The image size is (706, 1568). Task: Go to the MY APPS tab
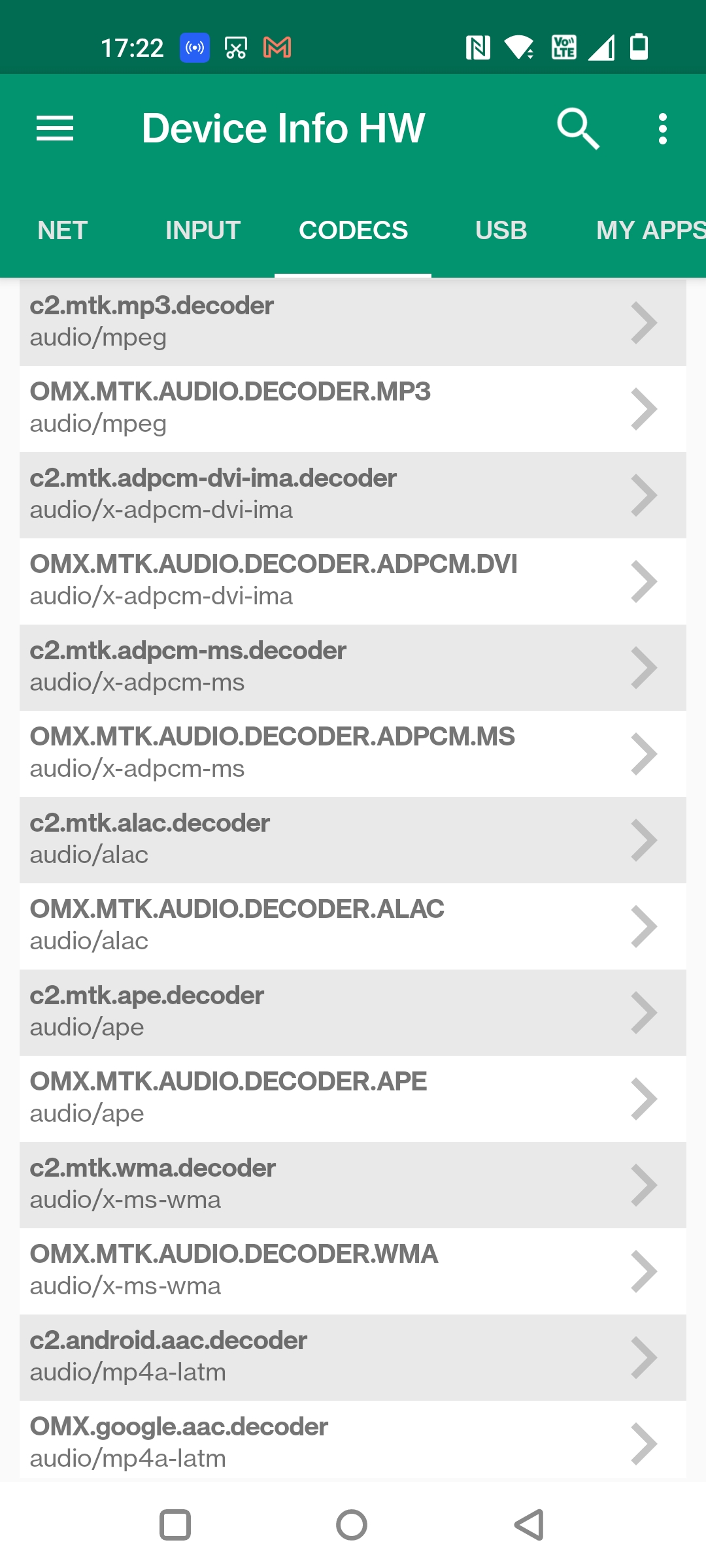[650, 231]
